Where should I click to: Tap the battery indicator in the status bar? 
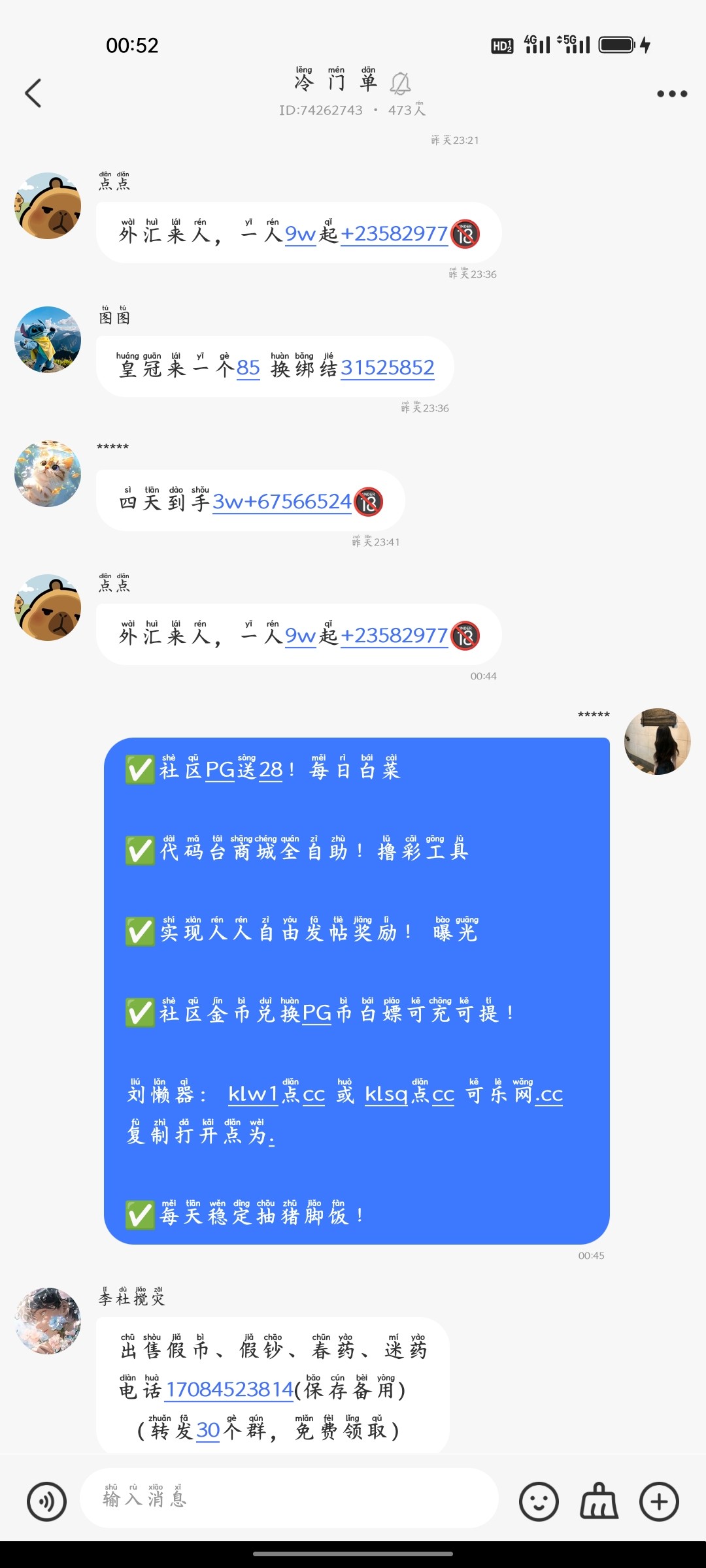pos(615,44)
